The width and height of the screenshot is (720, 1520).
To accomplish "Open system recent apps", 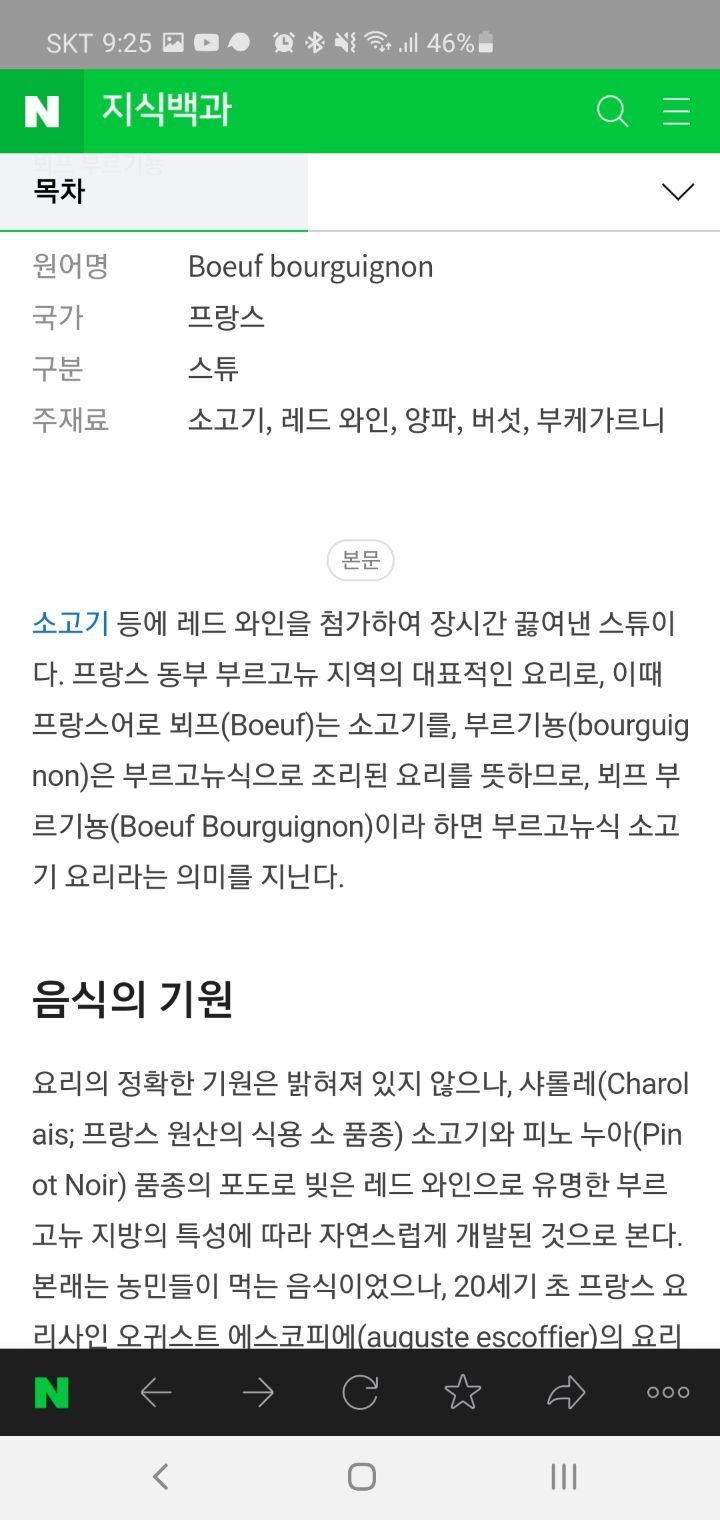I will (564, 1477).
